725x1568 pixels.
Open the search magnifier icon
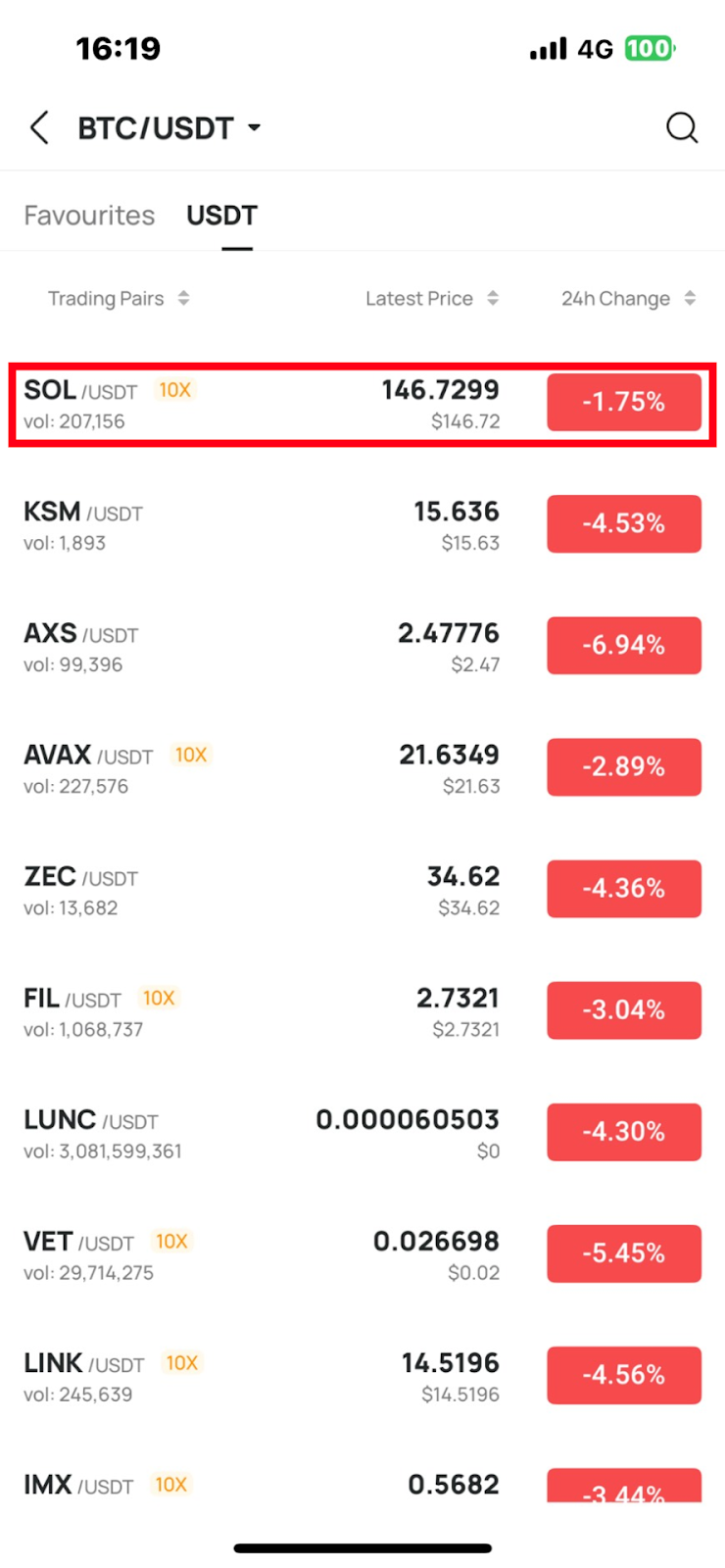coord(682,127)
